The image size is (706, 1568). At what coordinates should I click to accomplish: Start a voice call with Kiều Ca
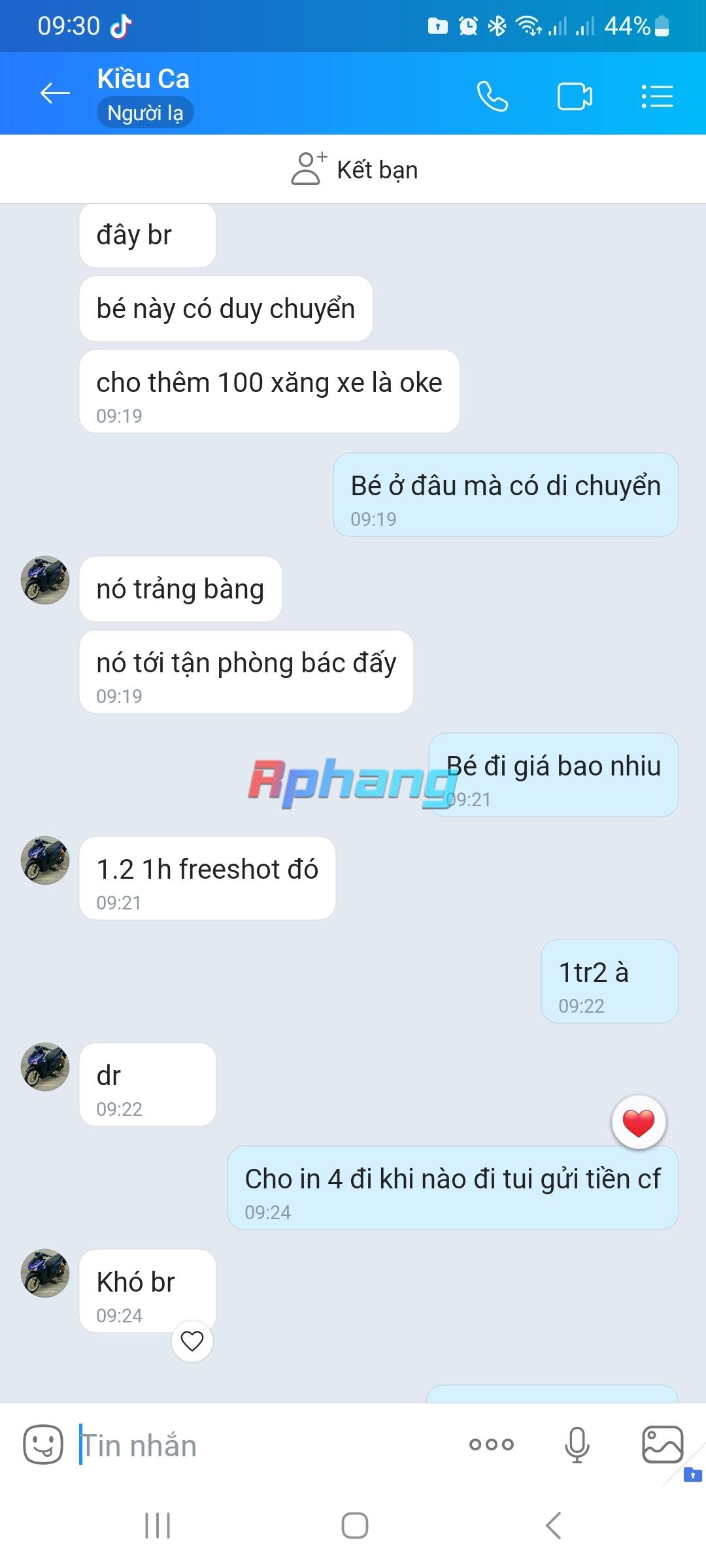click(x=492, y=97)
